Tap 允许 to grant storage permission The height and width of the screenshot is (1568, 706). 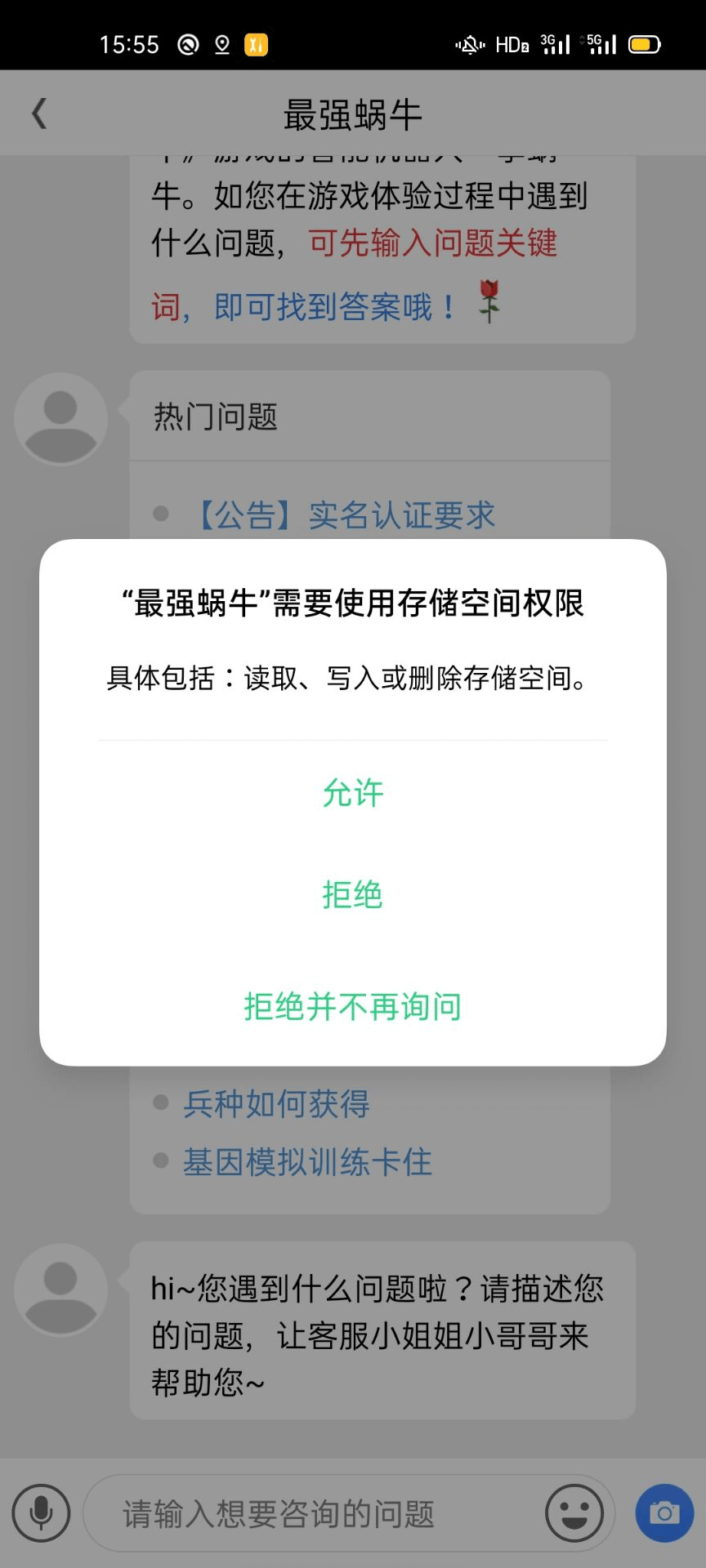coord(352,793)
